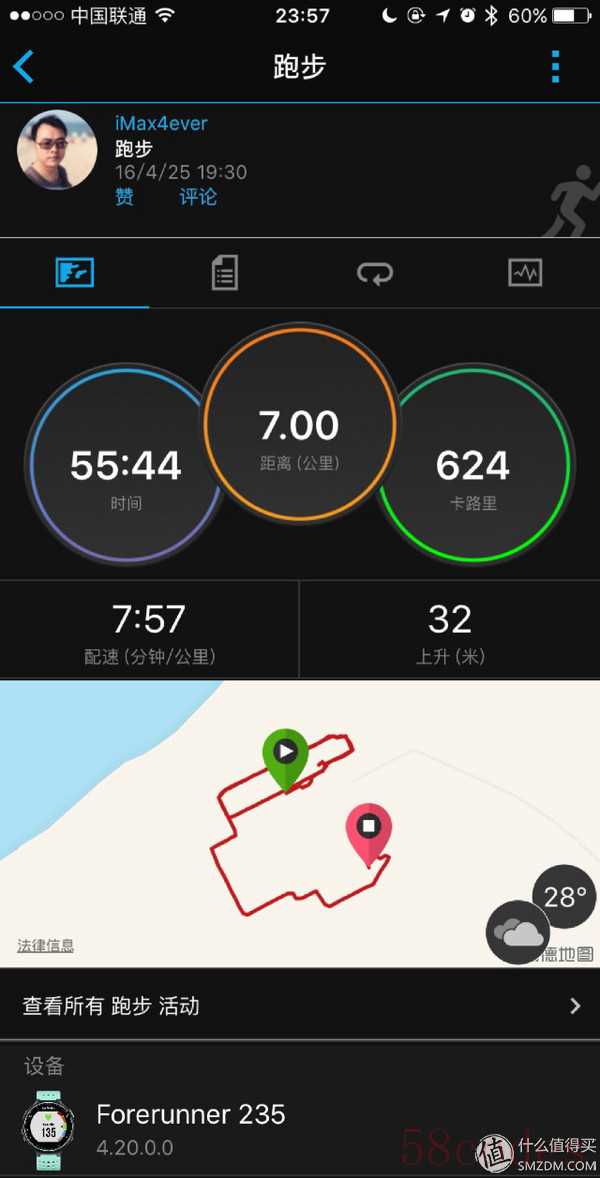600x1178 pixels.
Task: Tap the 法律信息 legal info link
Action: point(45,946)
